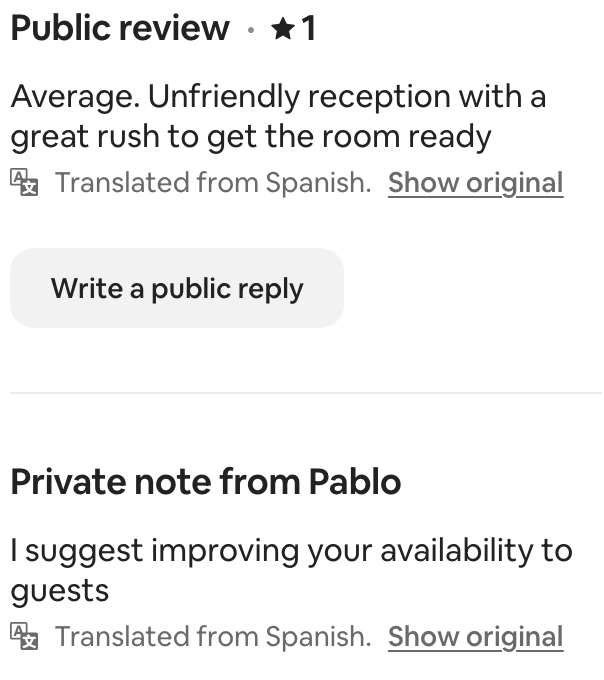Show original of Pablo's private note

(x=475, y=636)
